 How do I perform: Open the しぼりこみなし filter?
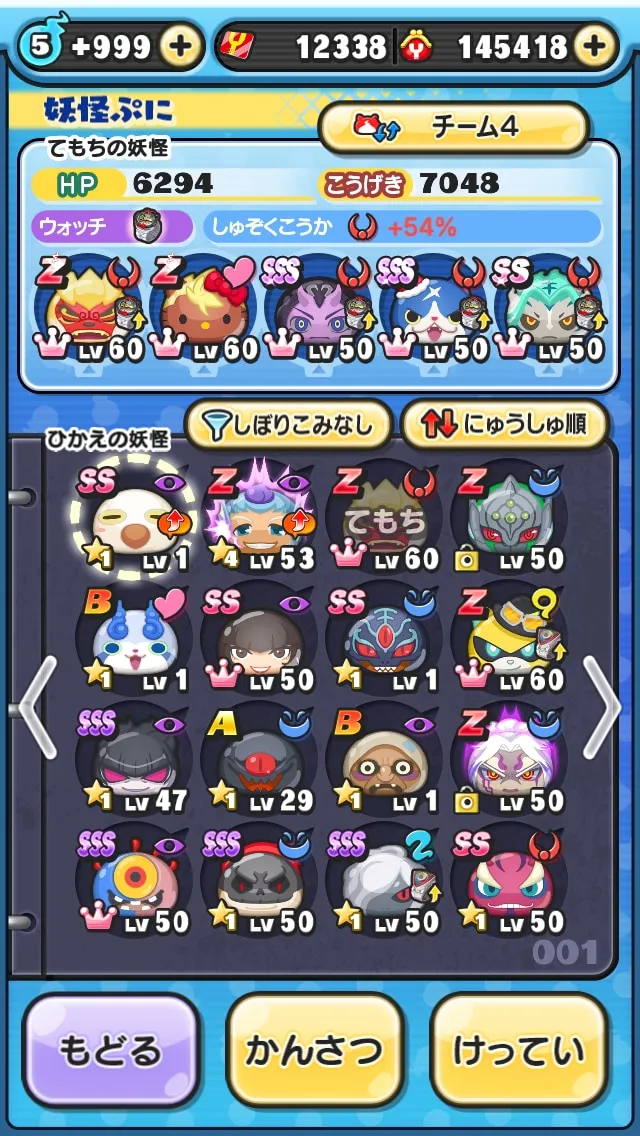click(288, 425)
